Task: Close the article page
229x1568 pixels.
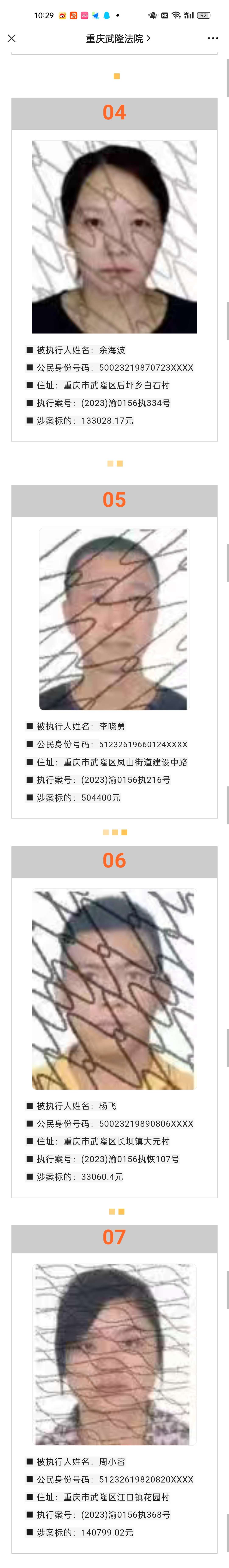Action: pos(12,38)
